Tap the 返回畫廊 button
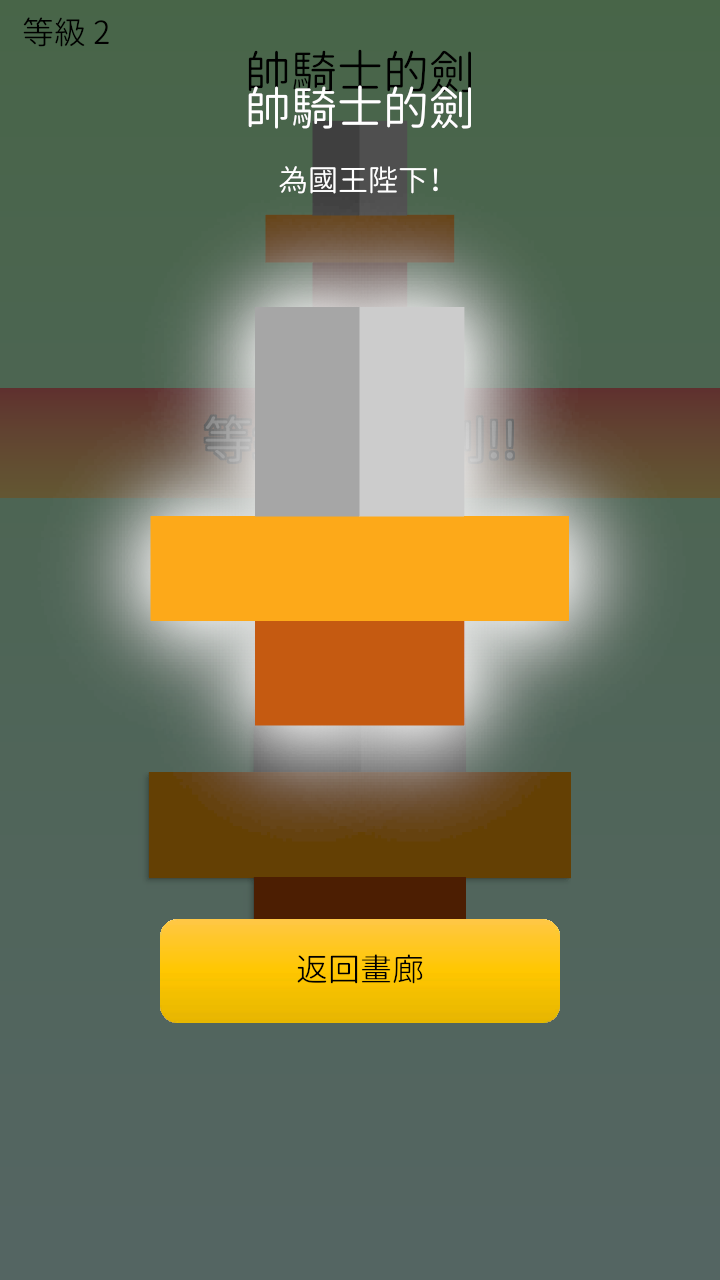Viewport: 720px width, 1280px height. tap(360, 970)
